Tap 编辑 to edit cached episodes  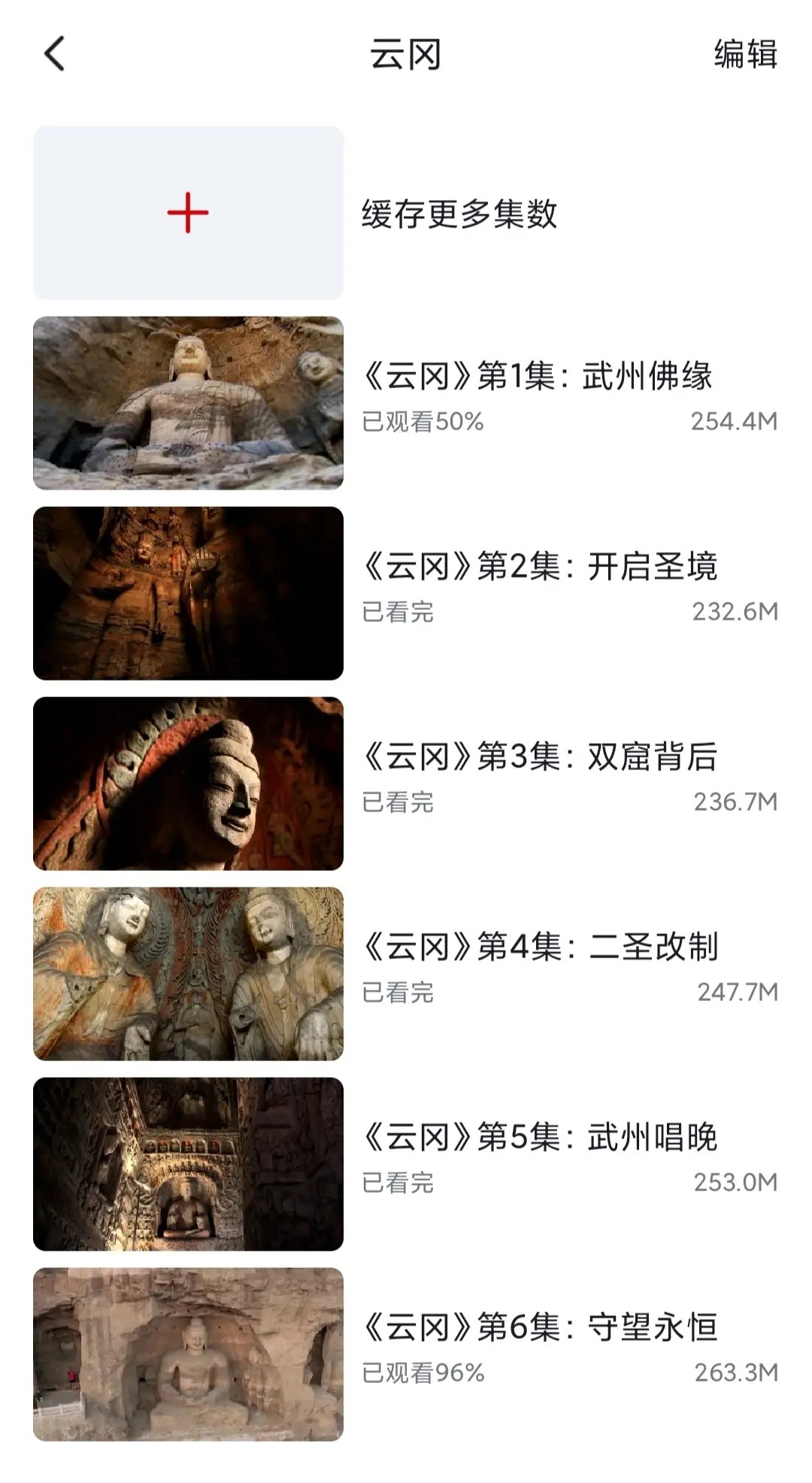pyautogui.click(x=744, y=54)
